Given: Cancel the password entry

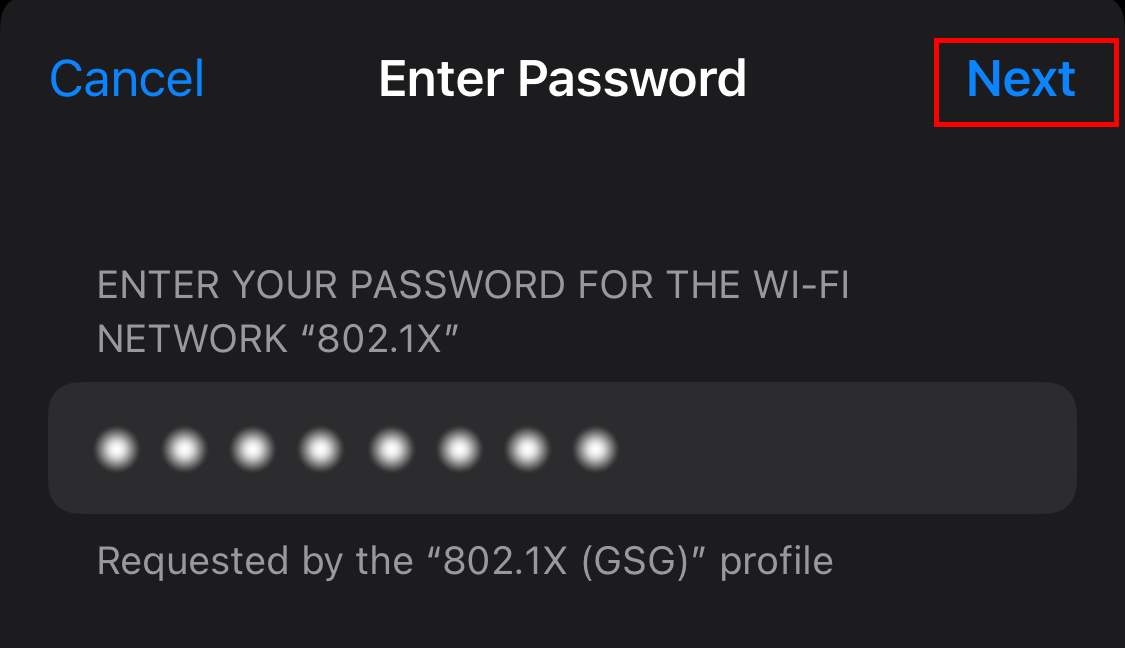Looking at the screenshot, I should pos(127,79).
